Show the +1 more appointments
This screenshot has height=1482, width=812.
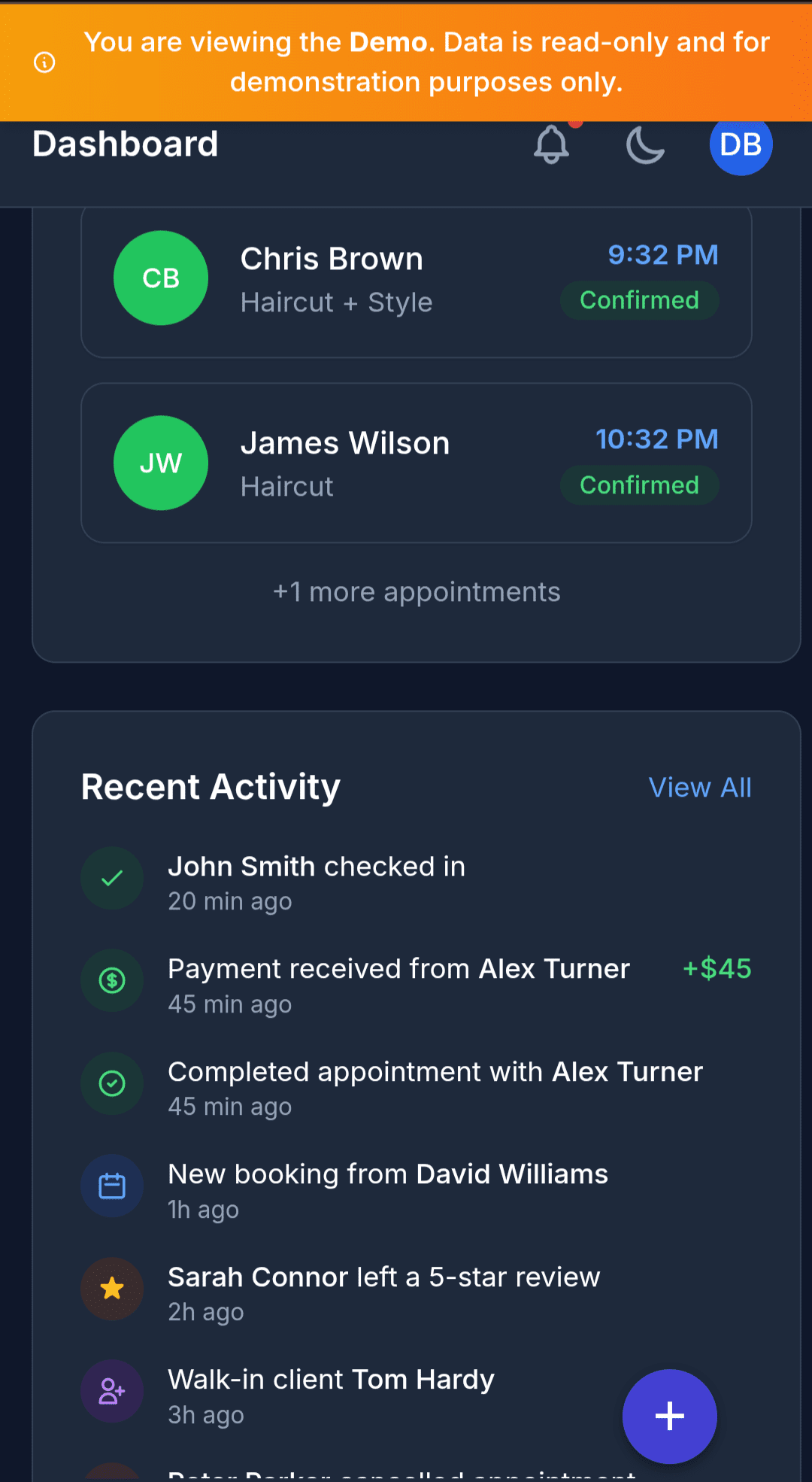(416, 592)
